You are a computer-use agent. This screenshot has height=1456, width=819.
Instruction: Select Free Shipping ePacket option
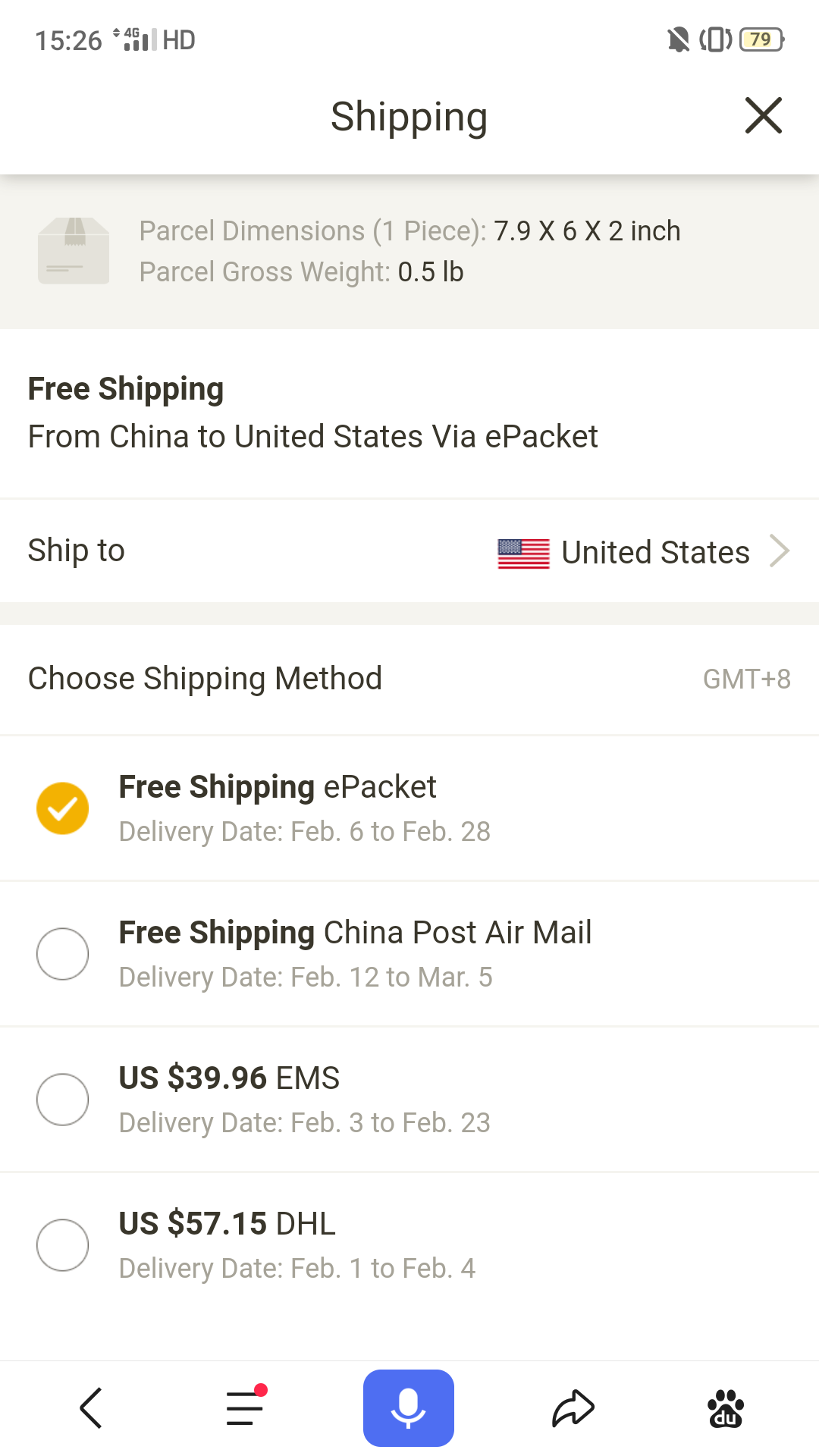point(409,808)
